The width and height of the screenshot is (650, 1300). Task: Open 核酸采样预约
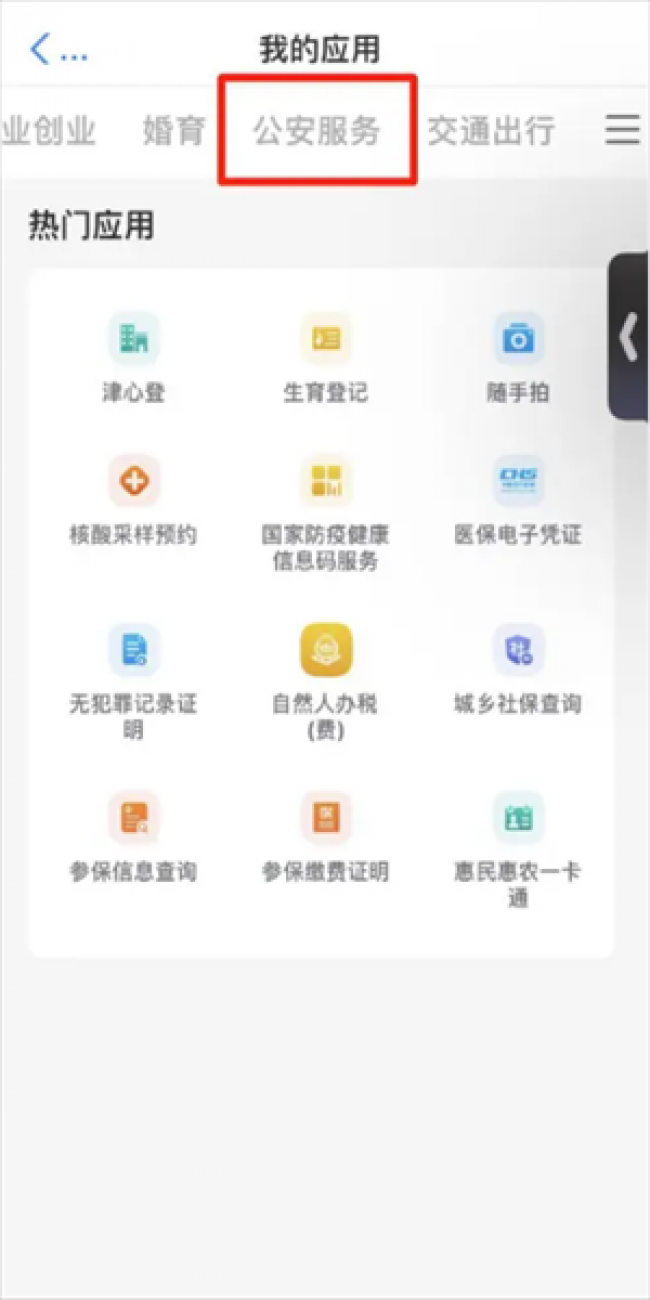pos(133,501)
